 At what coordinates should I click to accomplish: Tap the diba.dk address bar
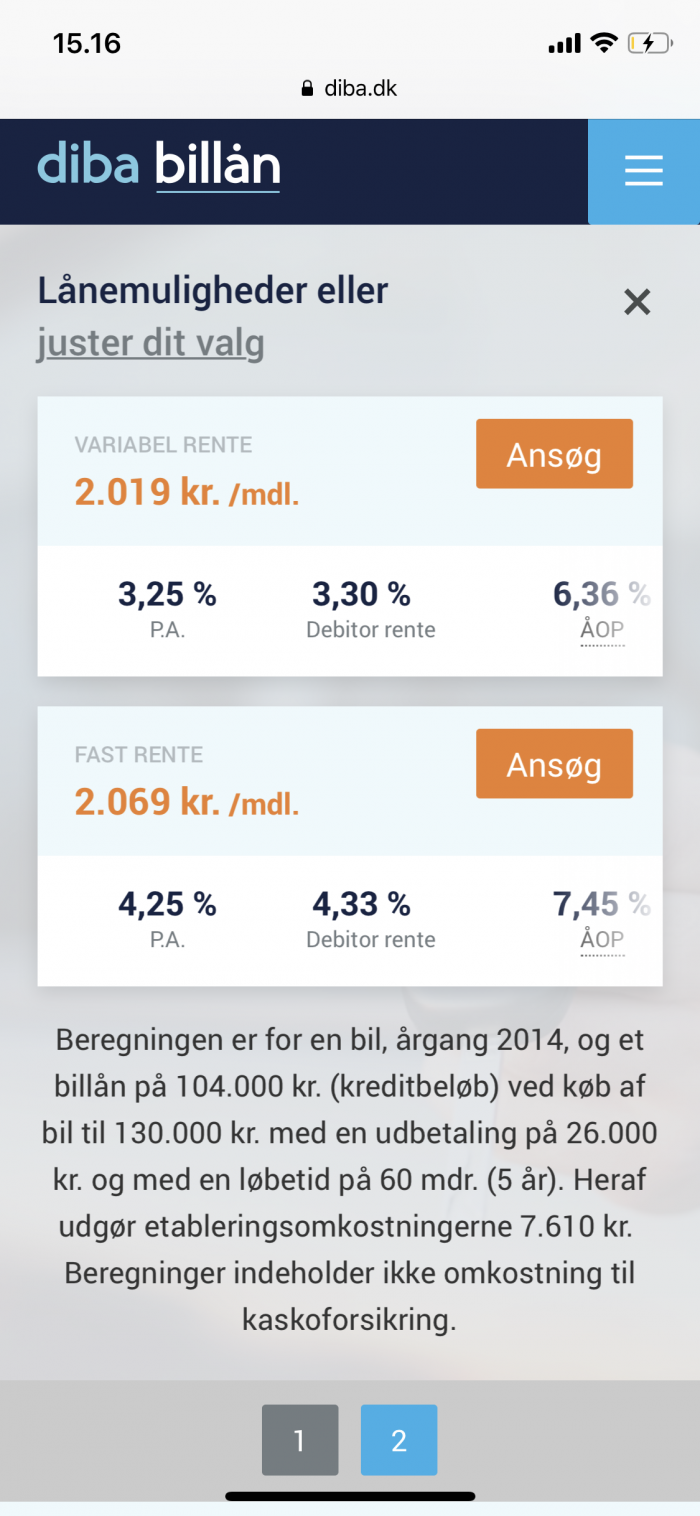350,88
